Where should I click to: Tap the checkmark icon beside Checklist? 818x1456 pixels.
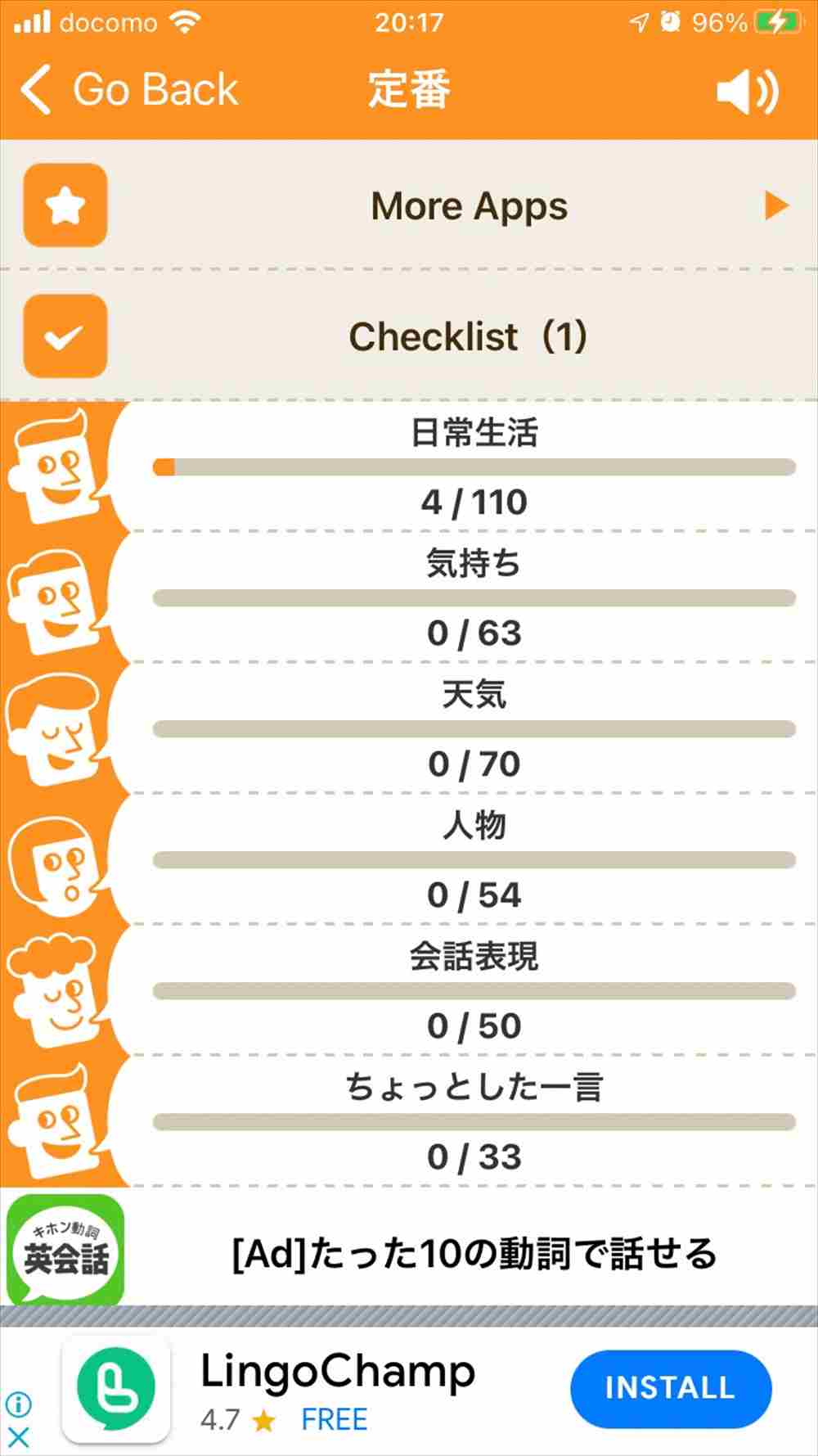[x=65, y=337]
